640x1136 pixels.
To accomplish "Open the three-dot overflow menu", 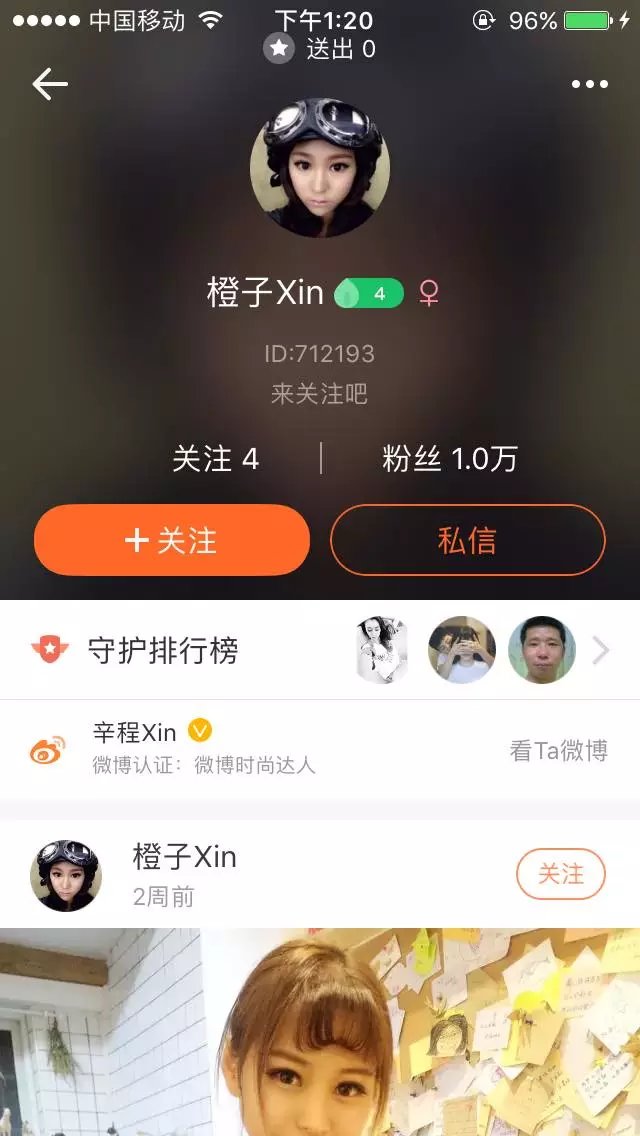I will coord(589,84).
